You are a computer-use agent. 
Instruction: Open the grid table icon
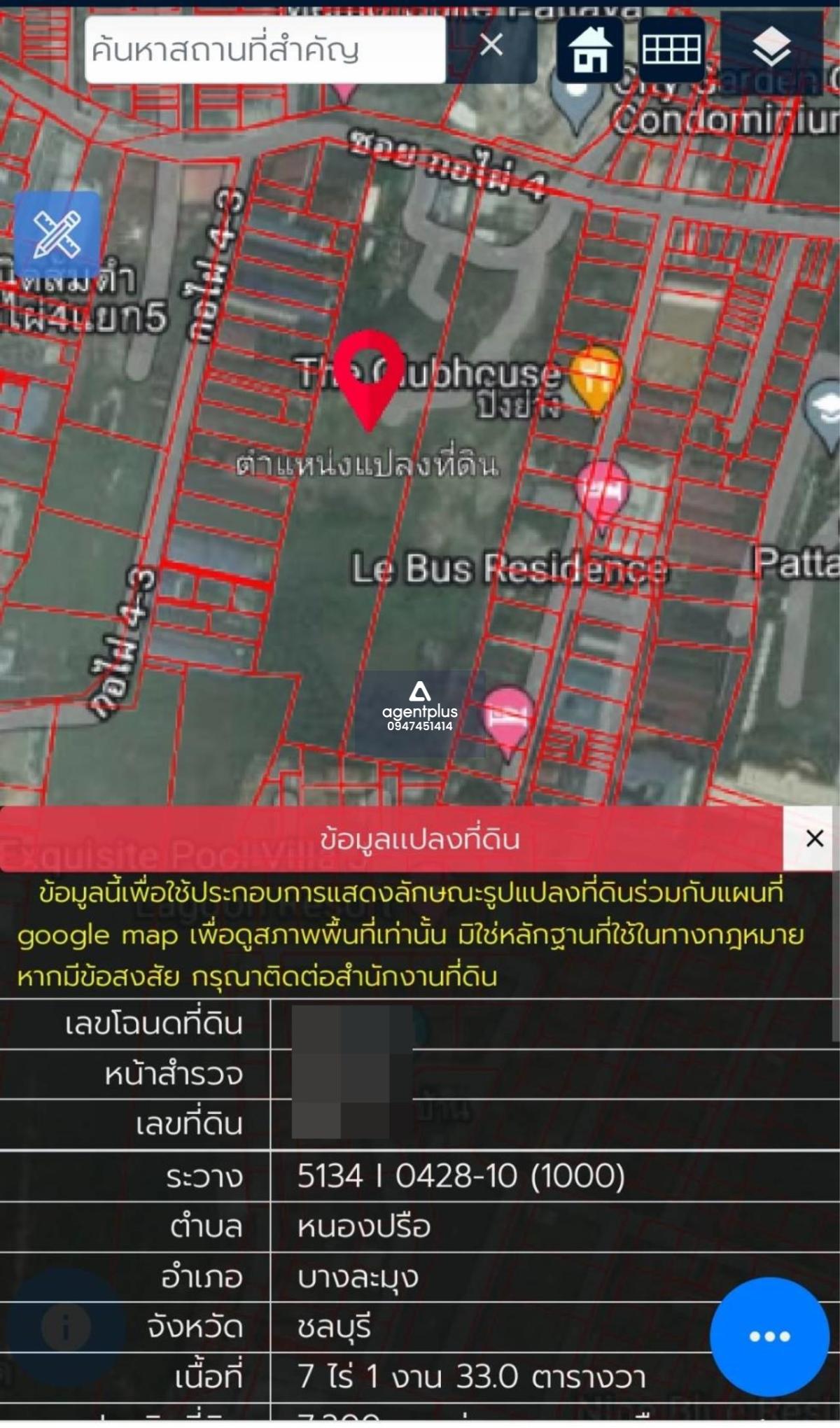click(671, 49)
